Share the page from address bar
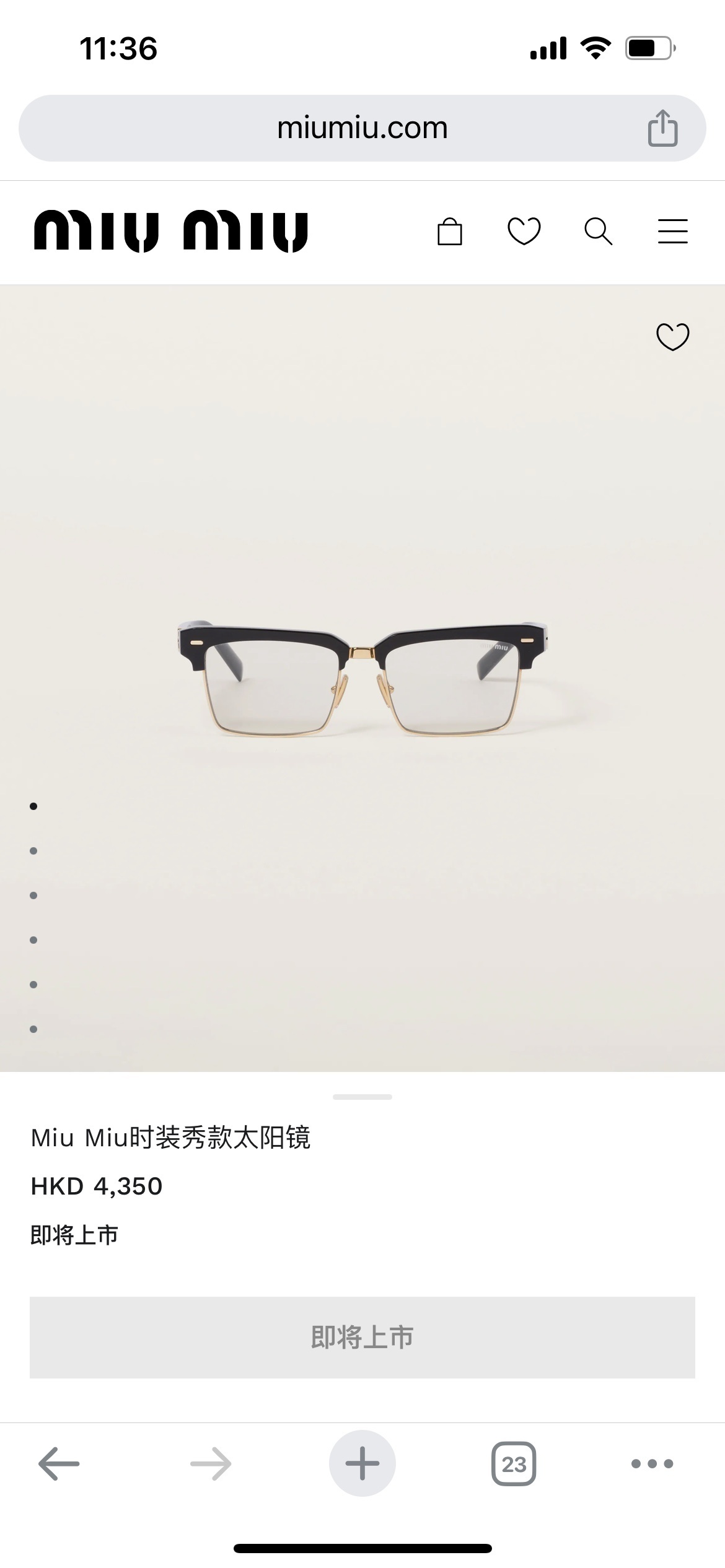The image size is (725, 1568). (x=662, y=128)
